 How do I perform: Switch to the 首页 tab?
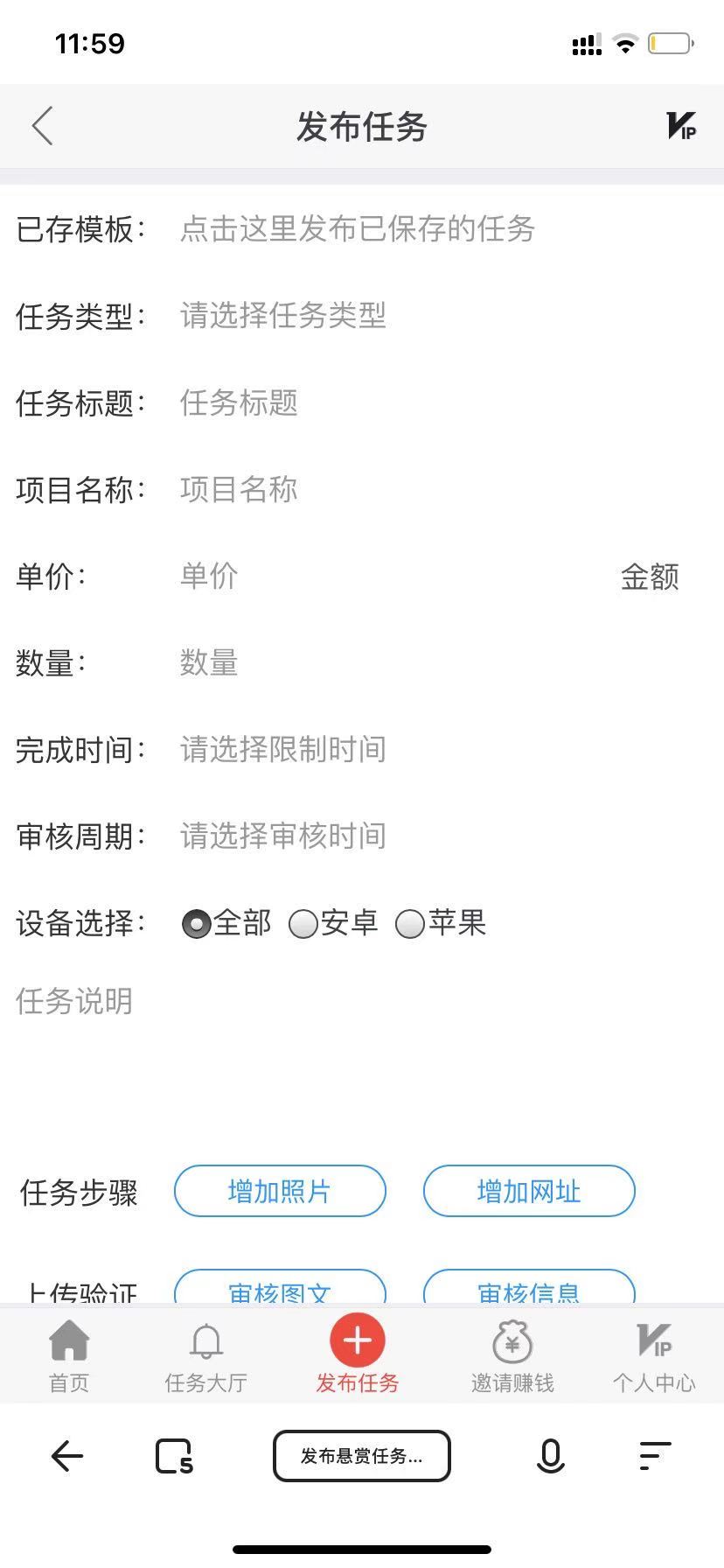pyautogui.click(x=69, y=1356)
